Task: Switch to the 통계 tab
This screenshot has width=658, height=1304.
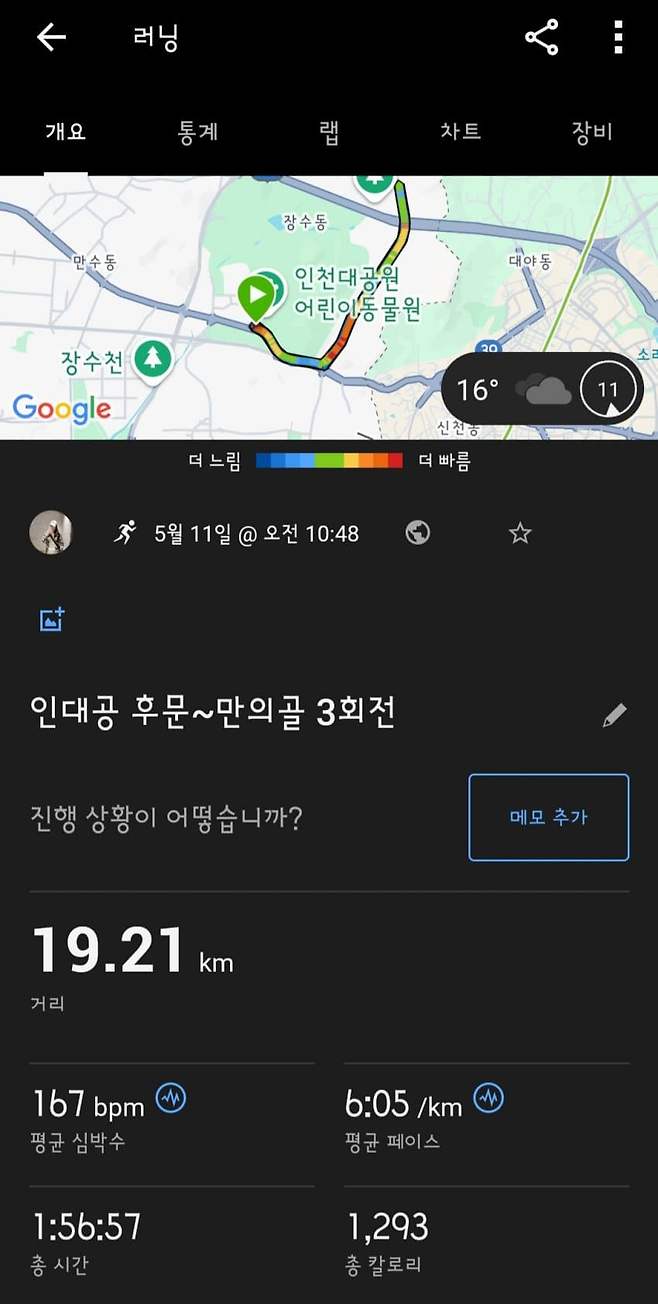Action: coord(197,131)
